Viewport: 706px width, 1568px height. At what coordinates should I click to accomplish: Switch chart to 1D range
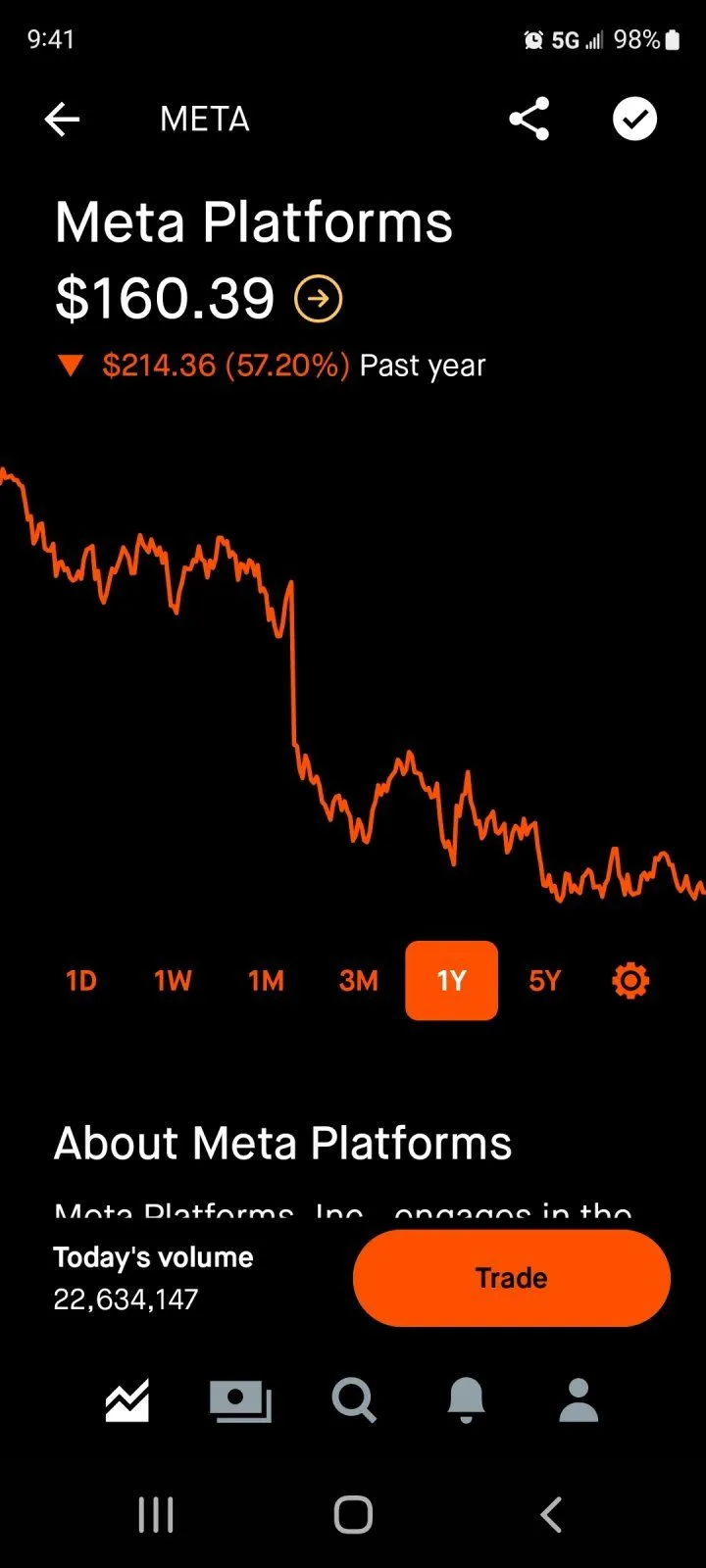coord(81,981)
